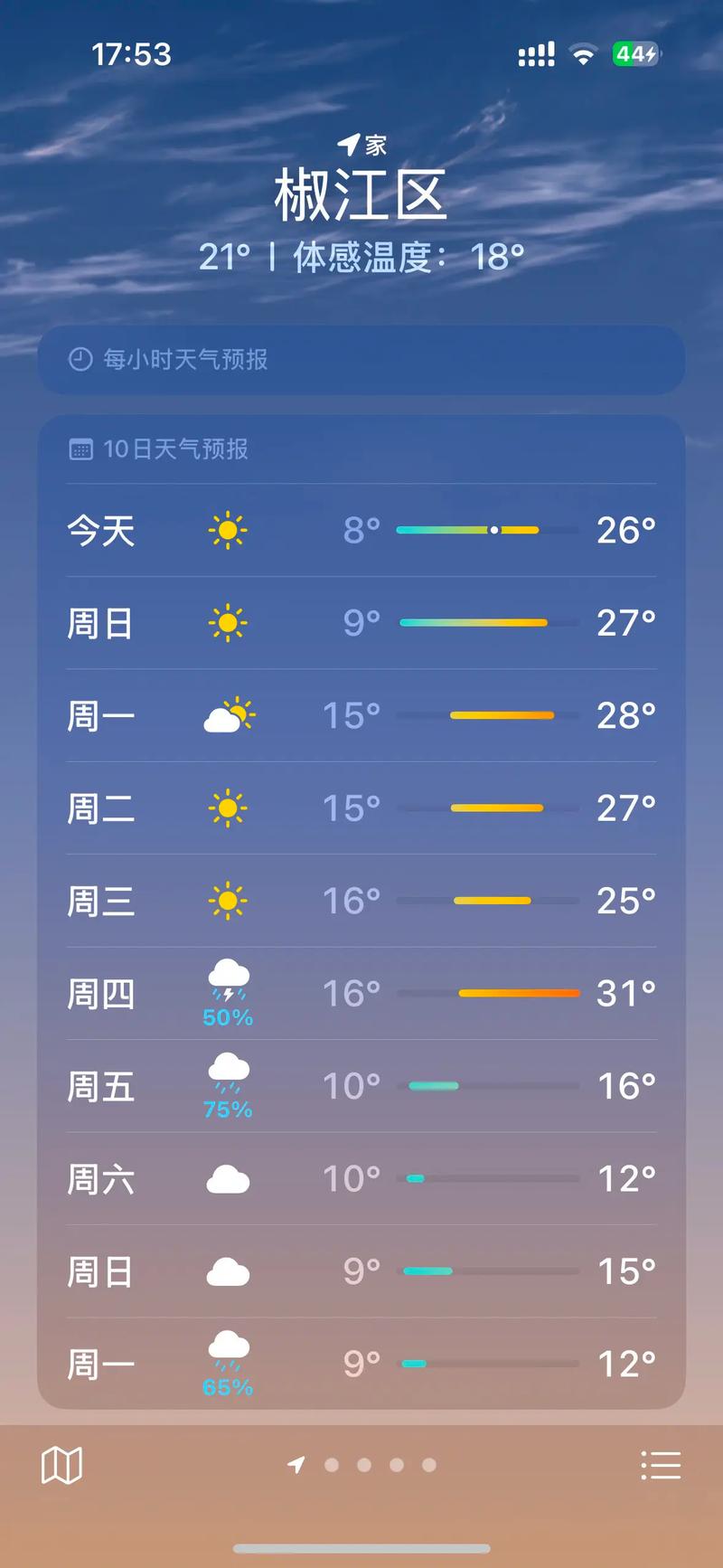Select the current-location arrow page indicator
The image size is (723, 1568).
point(296,1464)
